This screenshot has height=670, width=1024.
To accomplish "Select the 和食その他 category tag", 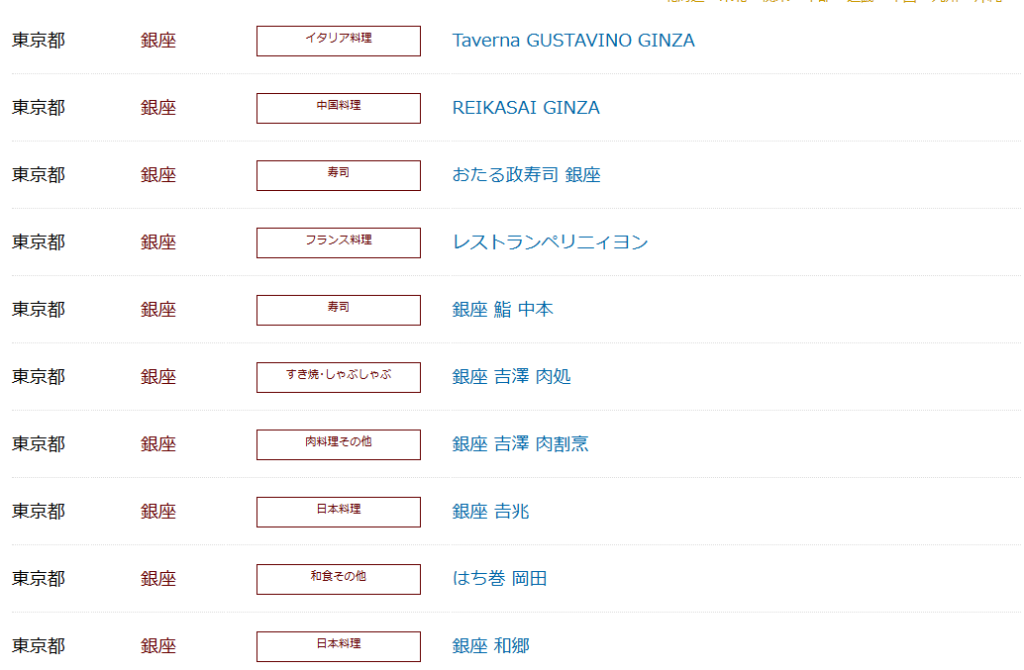I will point(338,579).
